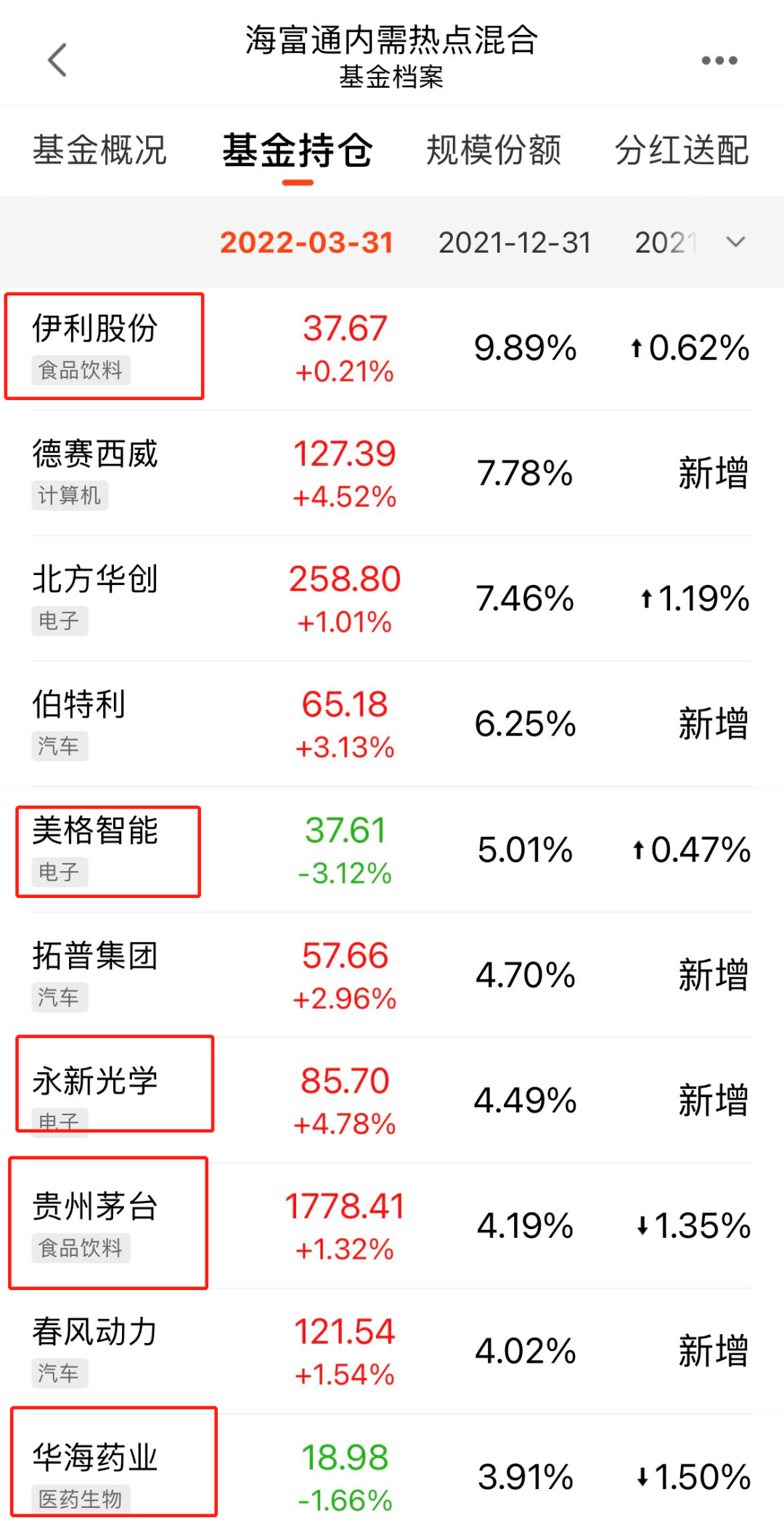Open the 伊利股份 stock row

392,348
